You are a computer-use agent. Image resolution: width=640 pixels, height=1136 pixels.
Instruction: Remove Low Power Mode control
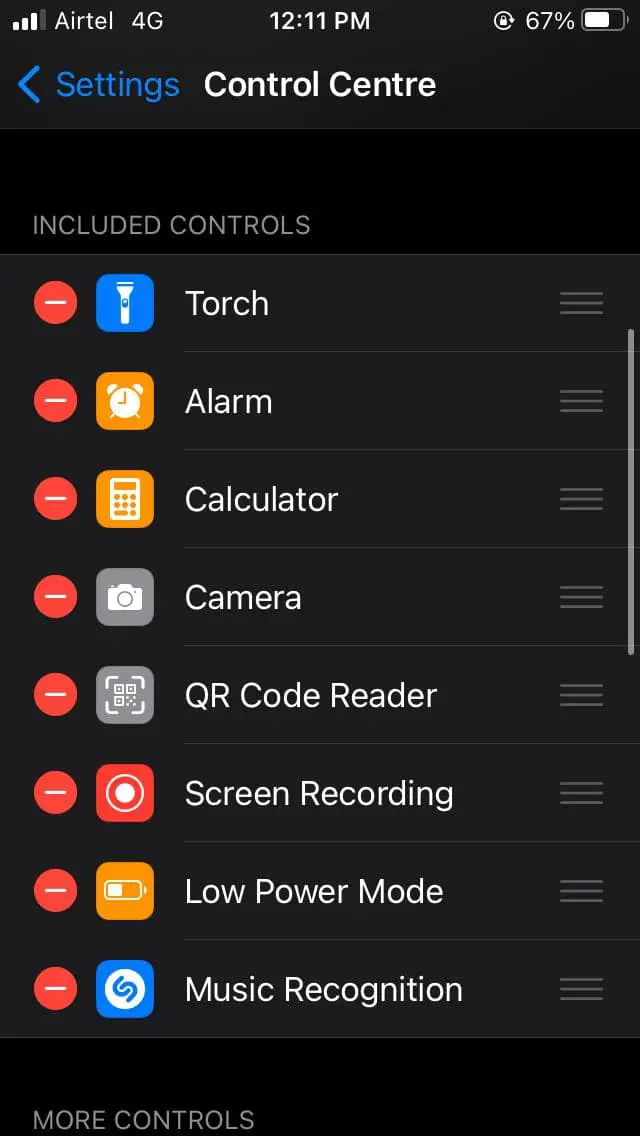(55, 890)
